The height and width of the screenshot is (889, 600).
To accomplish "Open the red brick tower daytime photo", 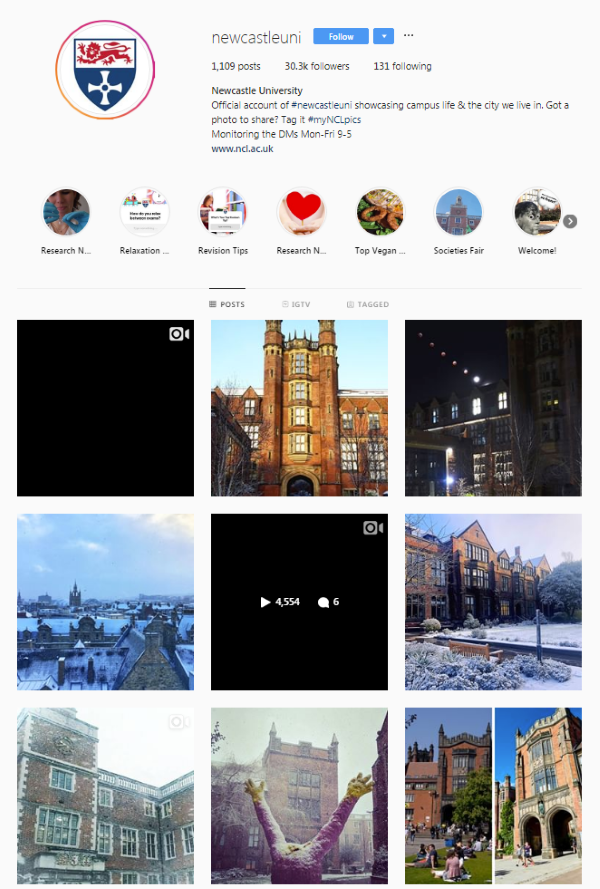I will 299,408.
